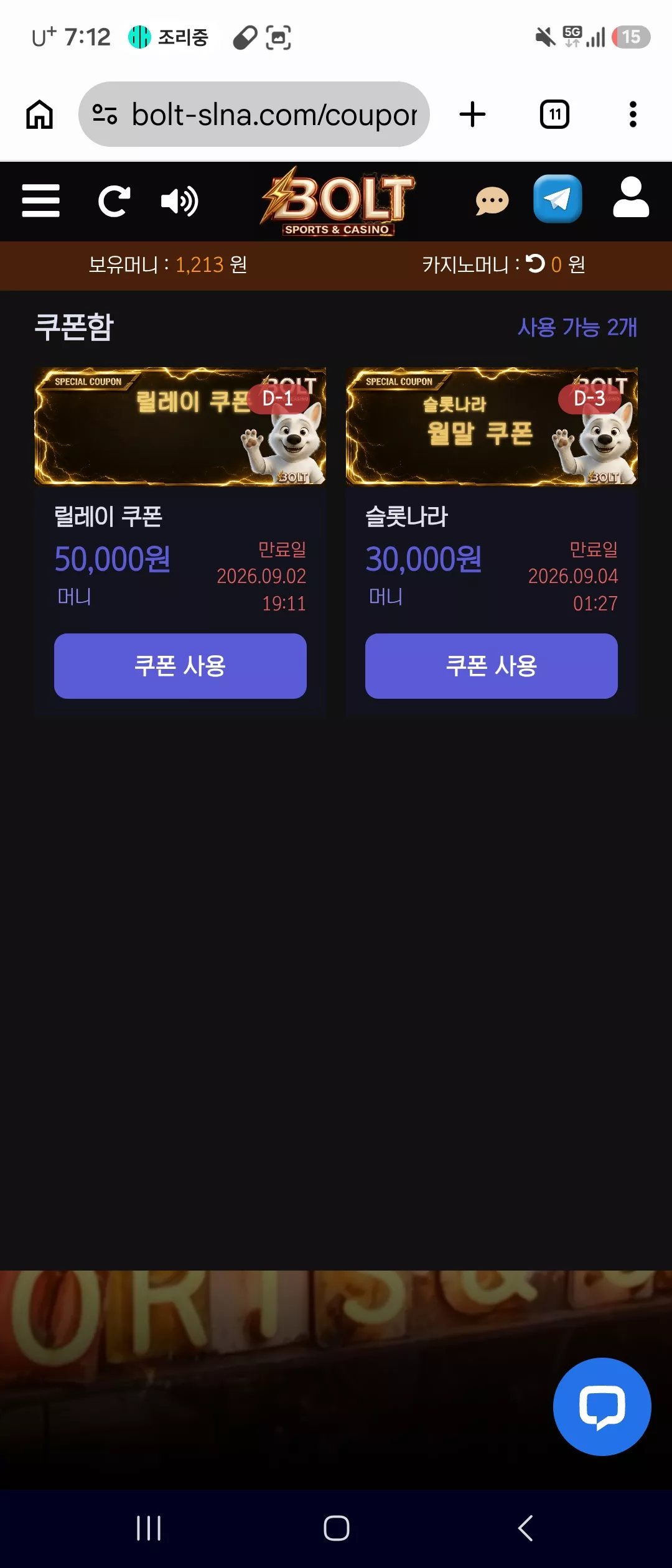This screenshot has height=1568, width=672.
Task: Tap the BOLT logo banner
Action: [x=338, y=201]
